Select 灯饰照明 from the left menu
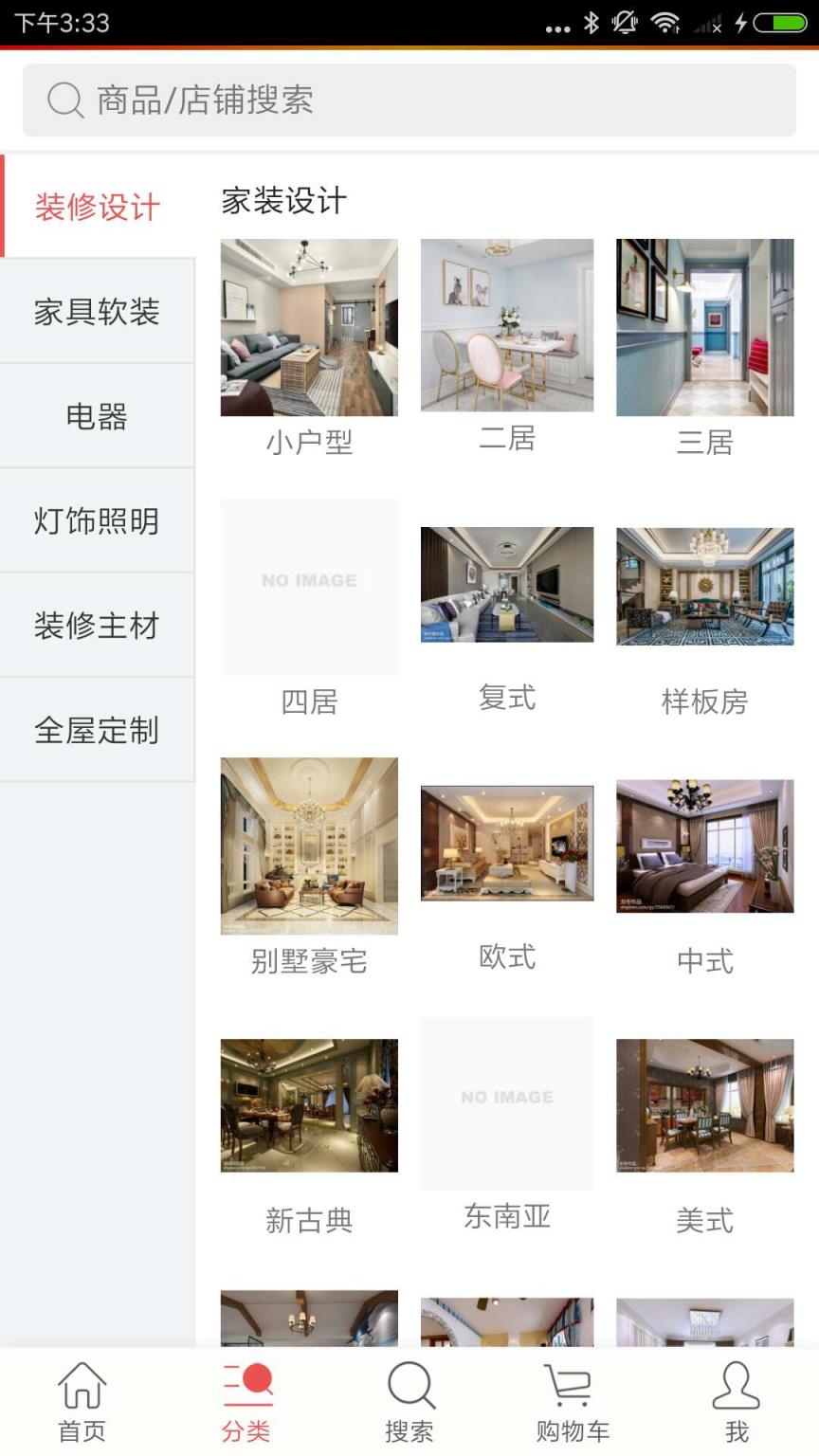Image resolution: width=819 pixels, height=1456 pixels. [98, 520]
